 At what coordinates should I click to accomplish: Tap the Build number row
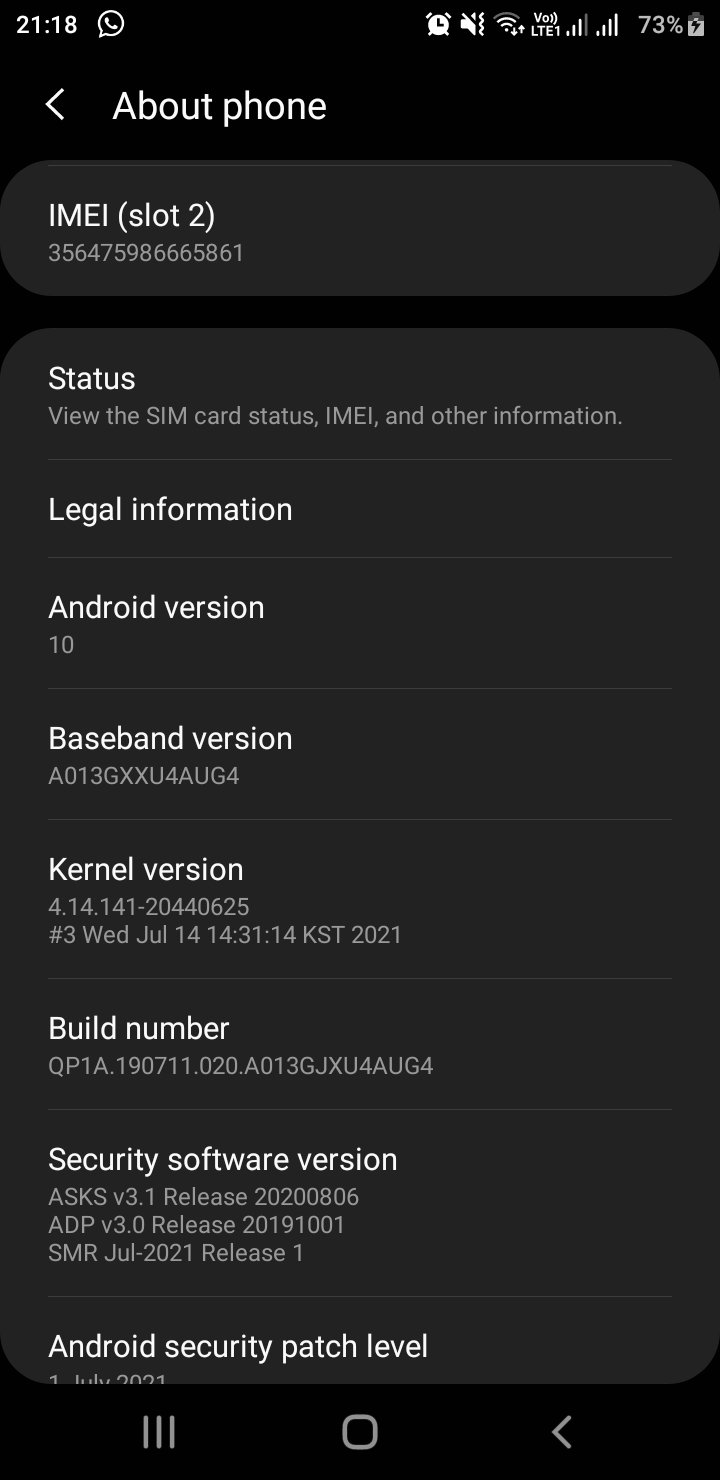pyautogui.click(x=360, y=1045)
